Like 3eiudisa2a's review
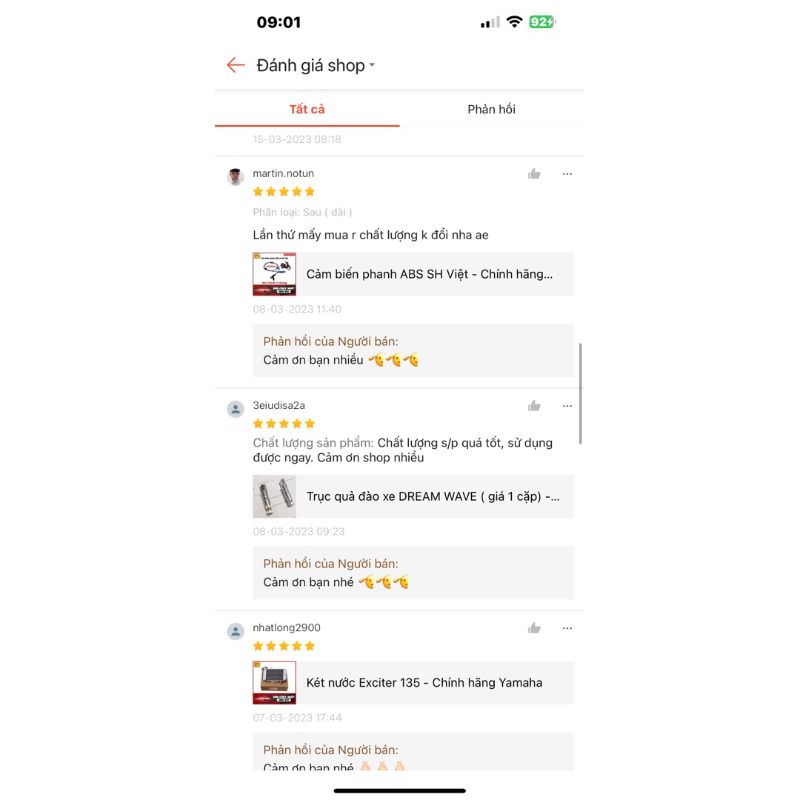Screen dimensions: 800x800 coord(535,406)
